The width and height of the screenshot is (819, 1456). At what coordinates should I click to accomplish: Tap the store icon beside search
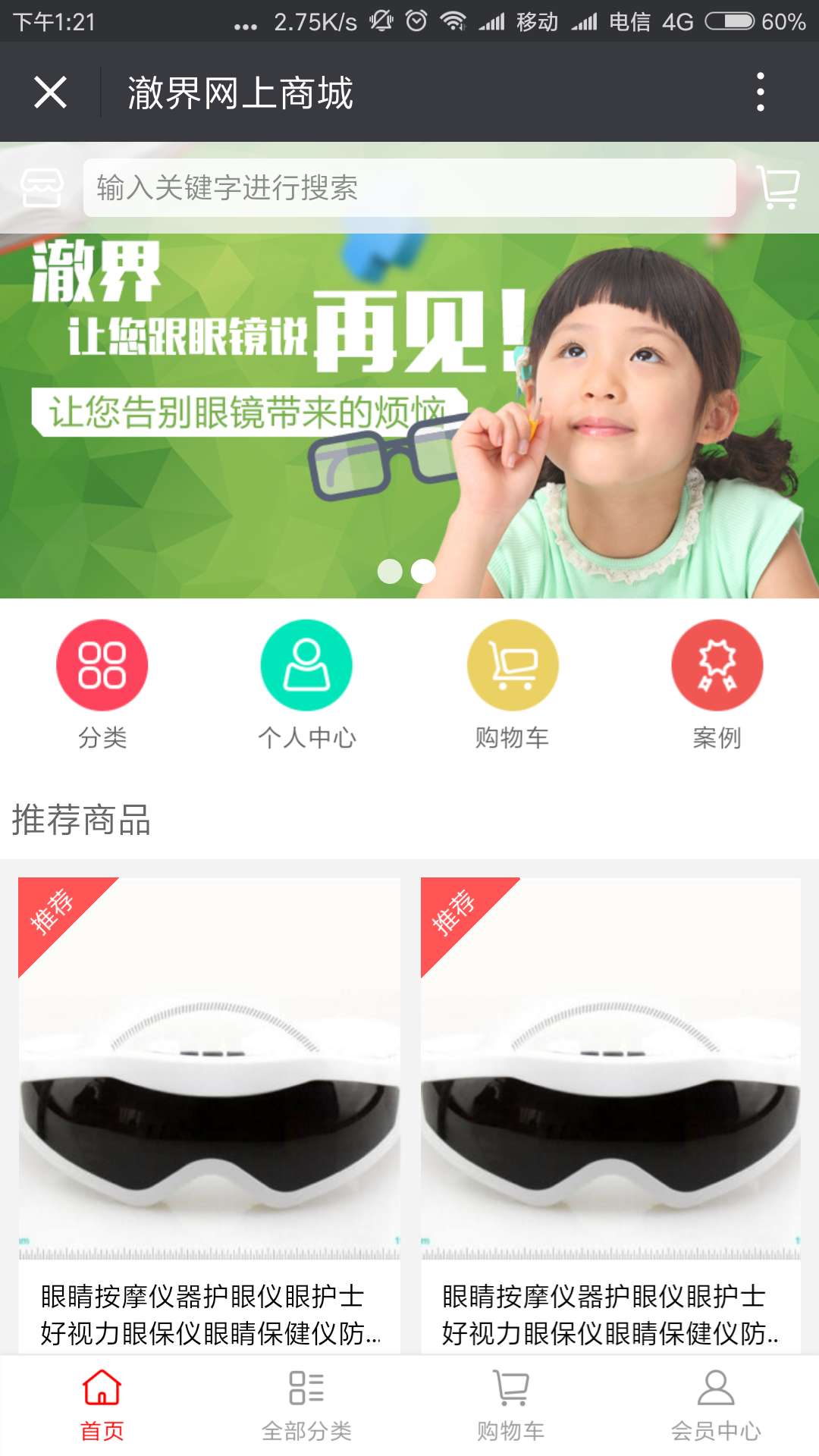coord(42,187)
